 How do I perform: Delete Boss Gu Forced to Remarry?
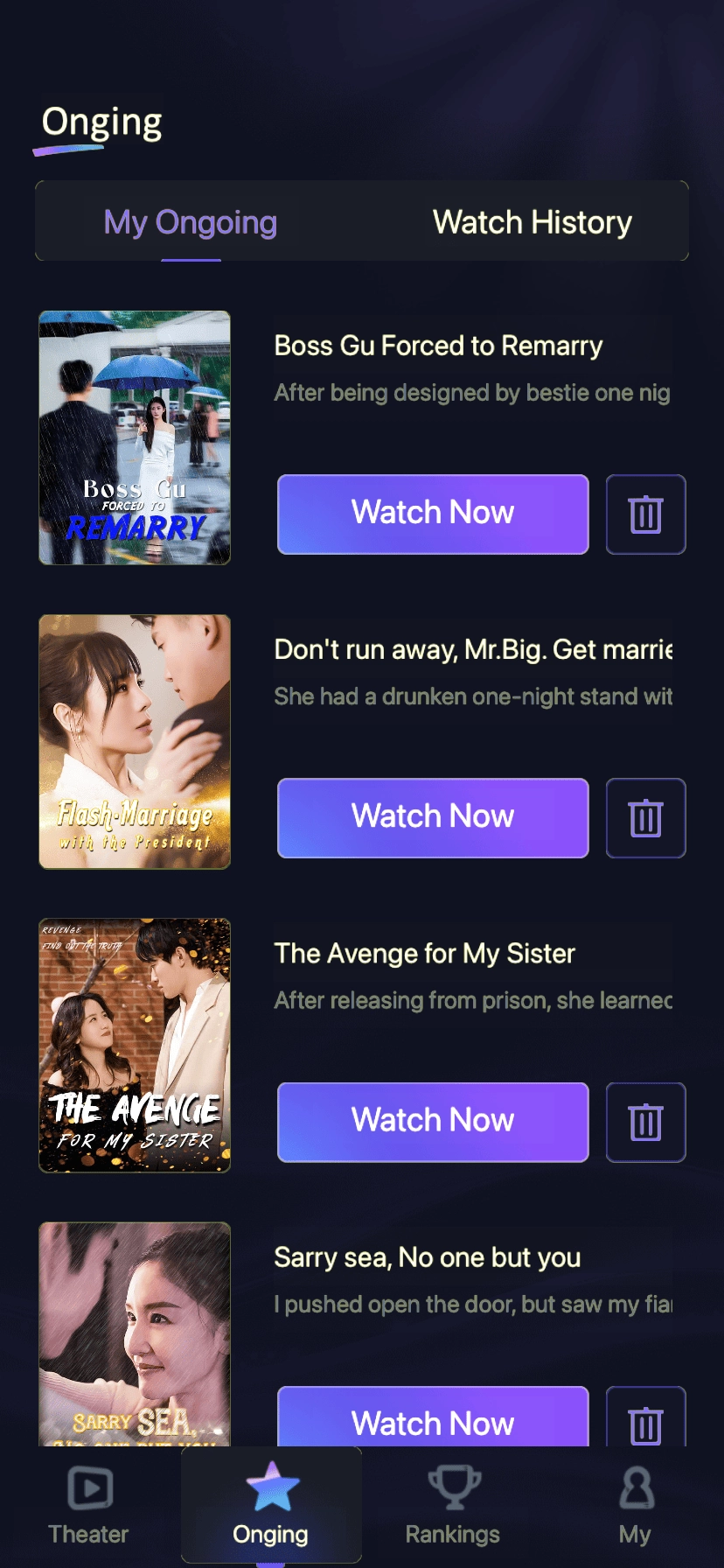coord(645,514)
